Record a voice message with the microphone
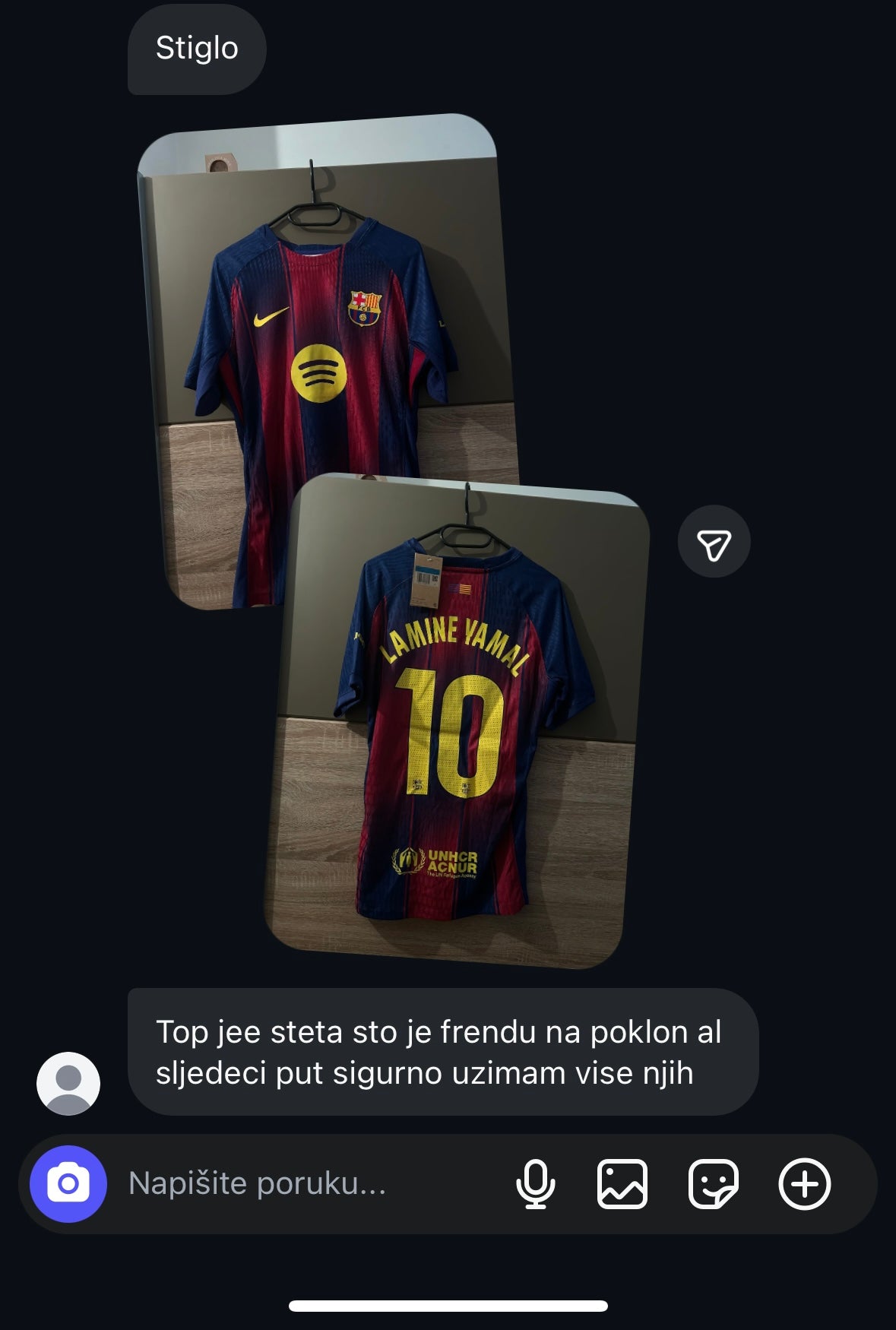Screen dimensions: 896x1330 pos(536,1183)
